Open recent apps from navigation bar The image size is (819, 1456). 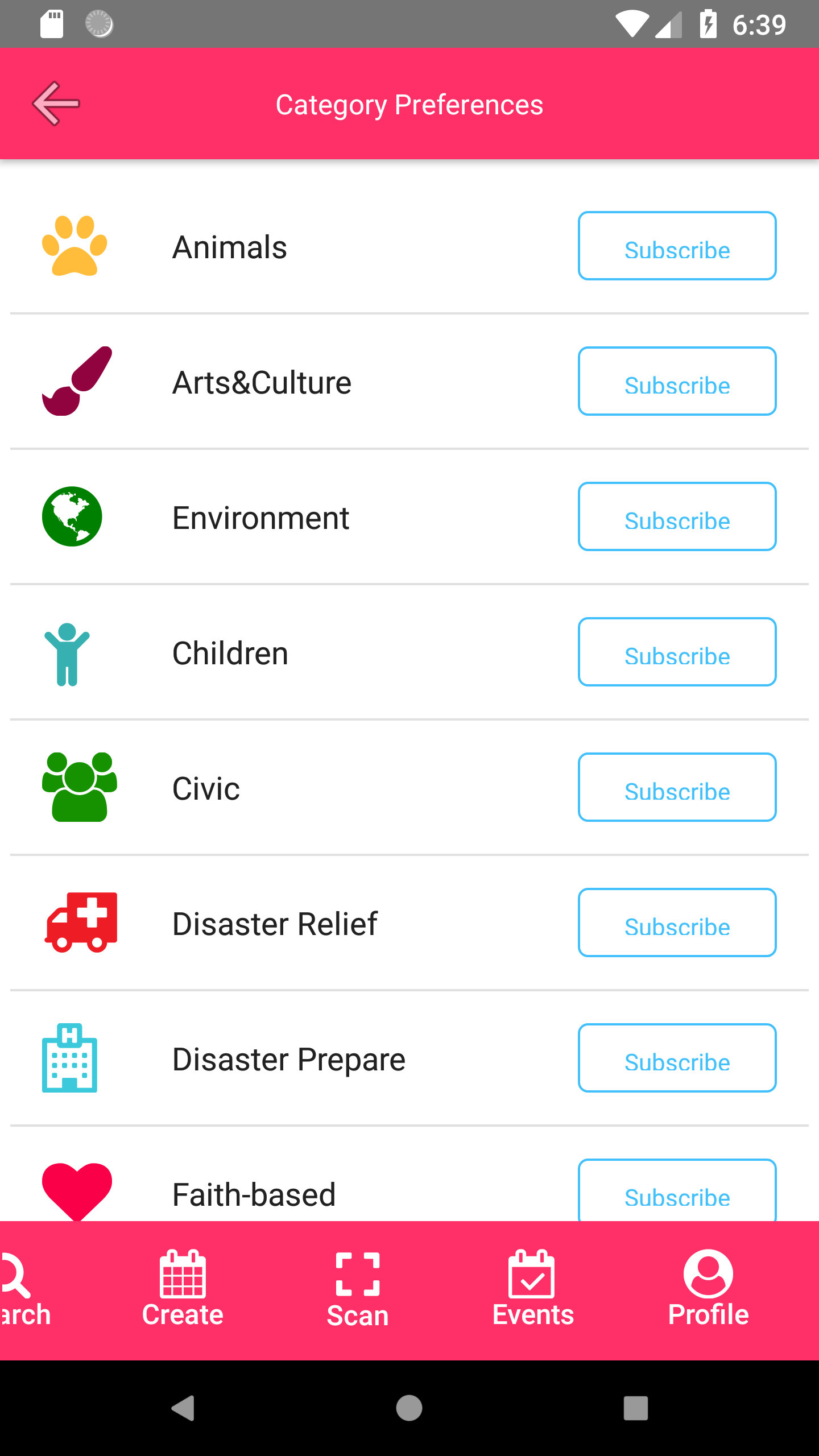pos(636,1408)
